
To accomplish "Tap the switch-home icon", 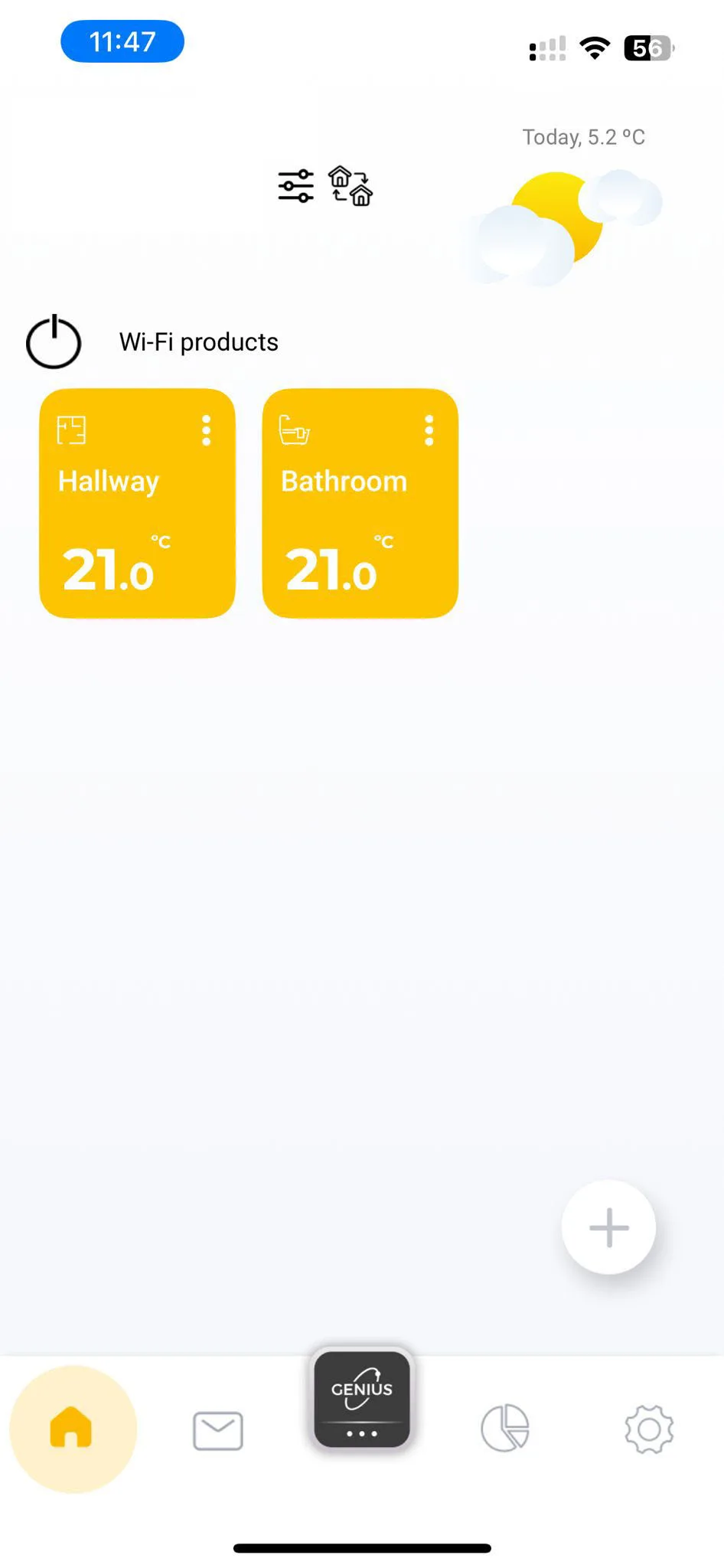I will (x=351, y=186).
